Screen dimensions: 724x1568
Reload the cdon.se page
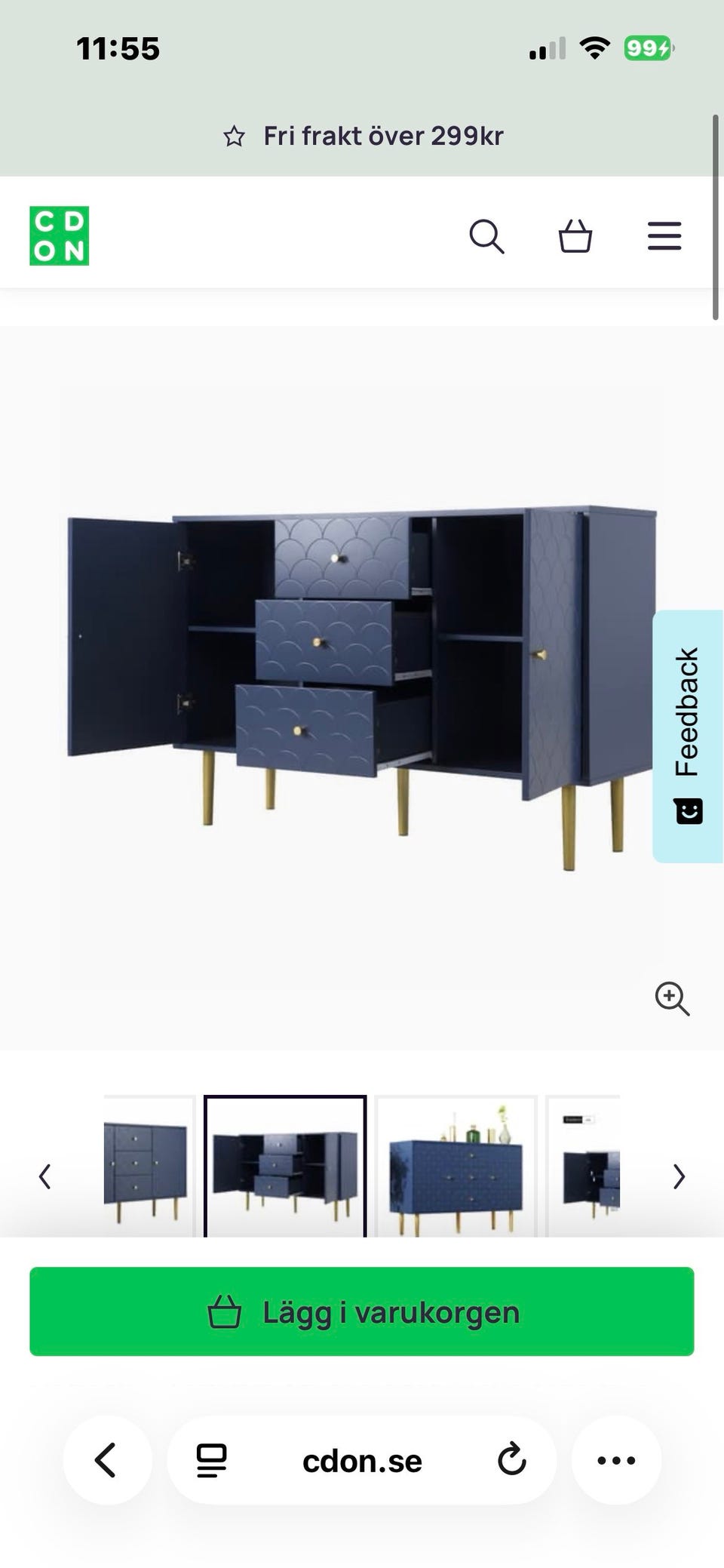coord(511,1460)
